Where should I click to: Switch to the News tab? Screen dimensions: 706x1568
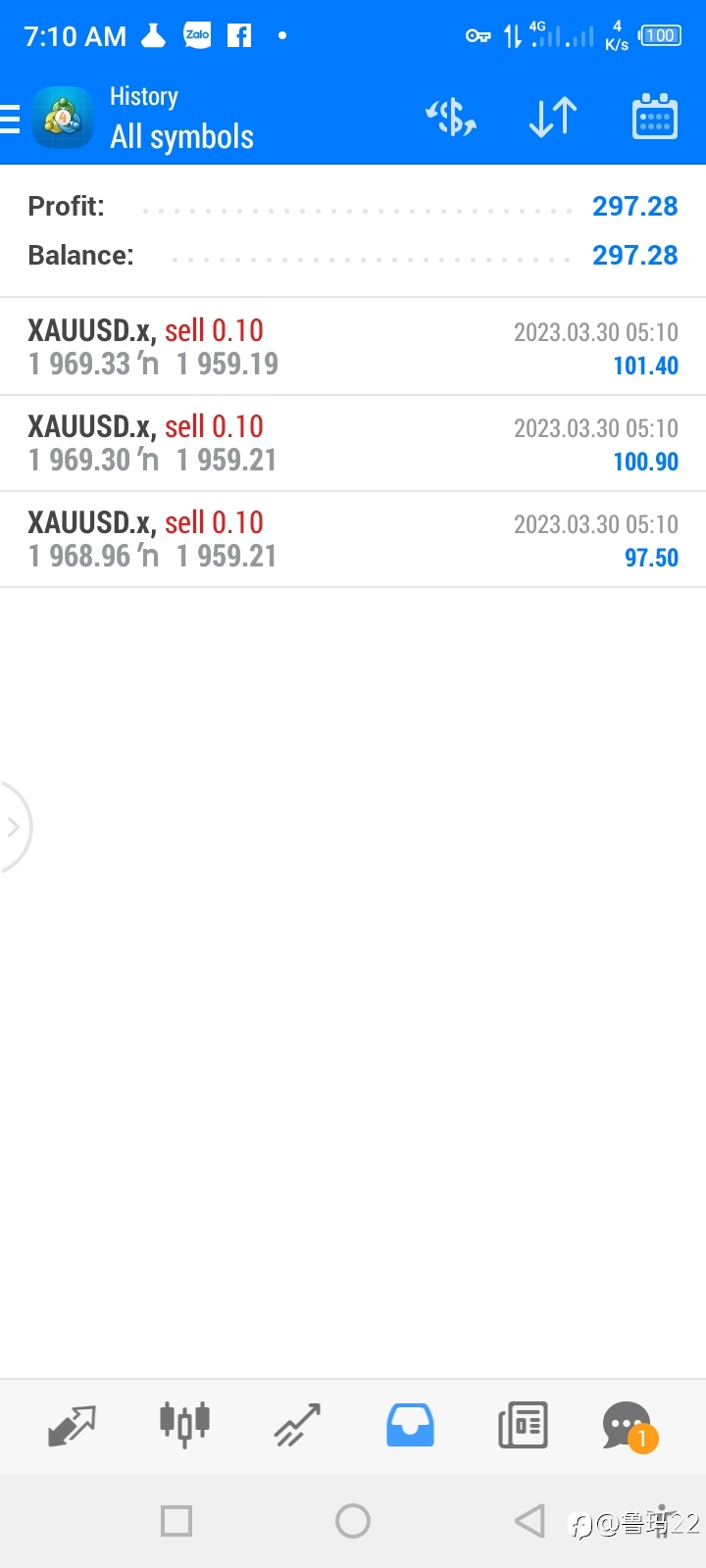(x=523, y=1426)
